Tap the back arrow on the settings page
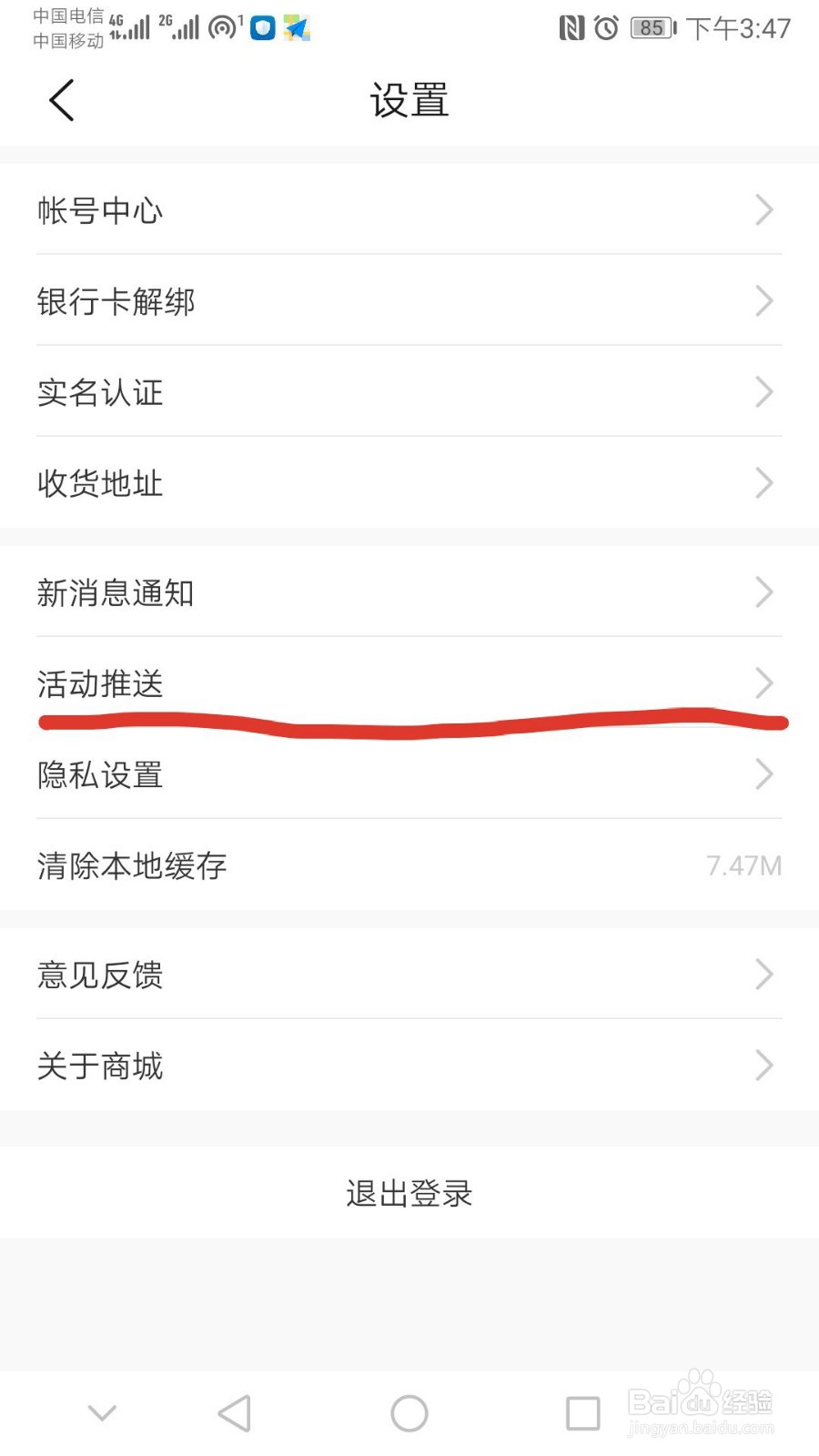Viewport: 819px width, 1456px height. (60, 100)
